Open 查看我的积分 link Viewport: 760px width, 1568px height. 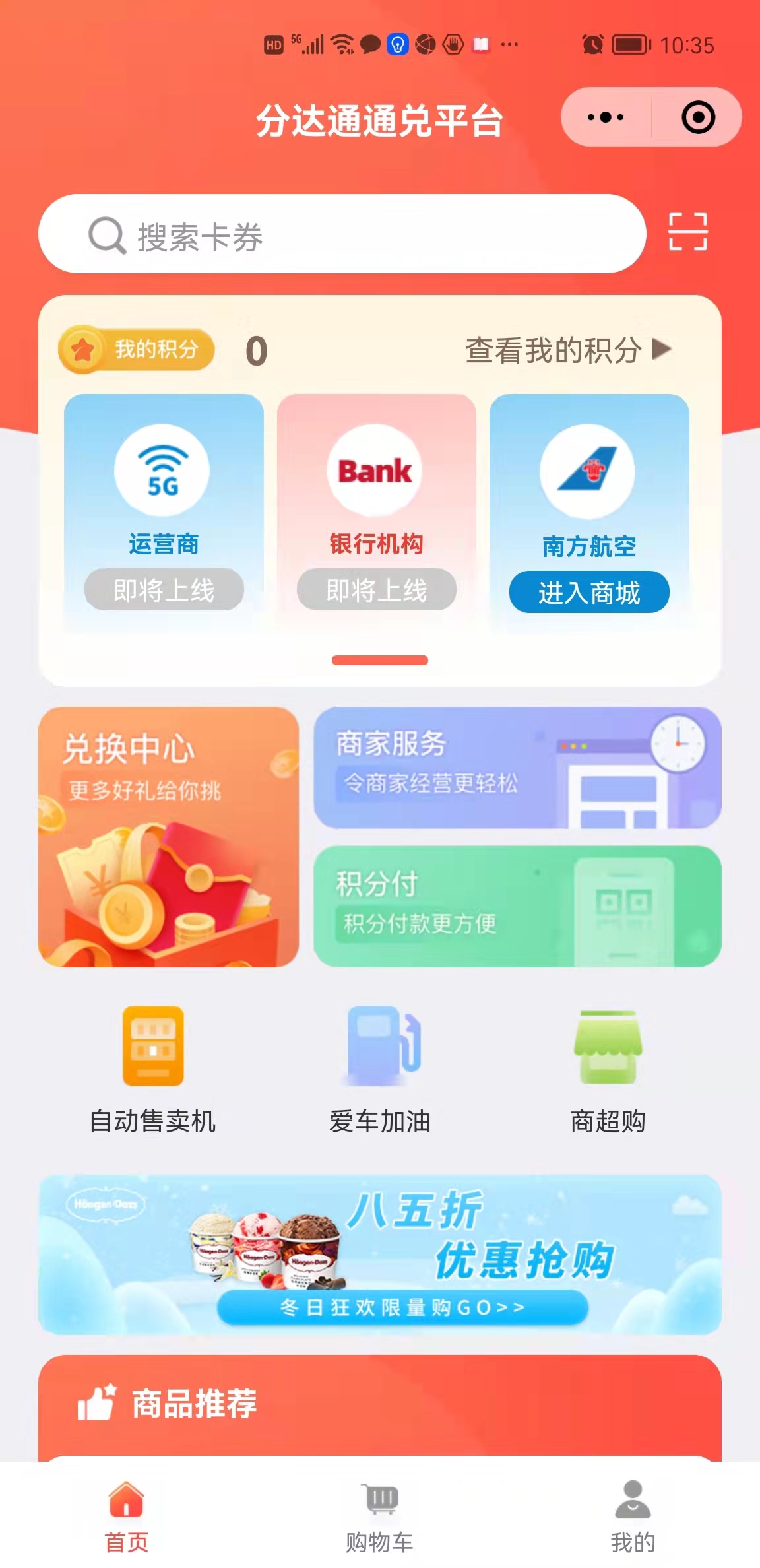567,350
